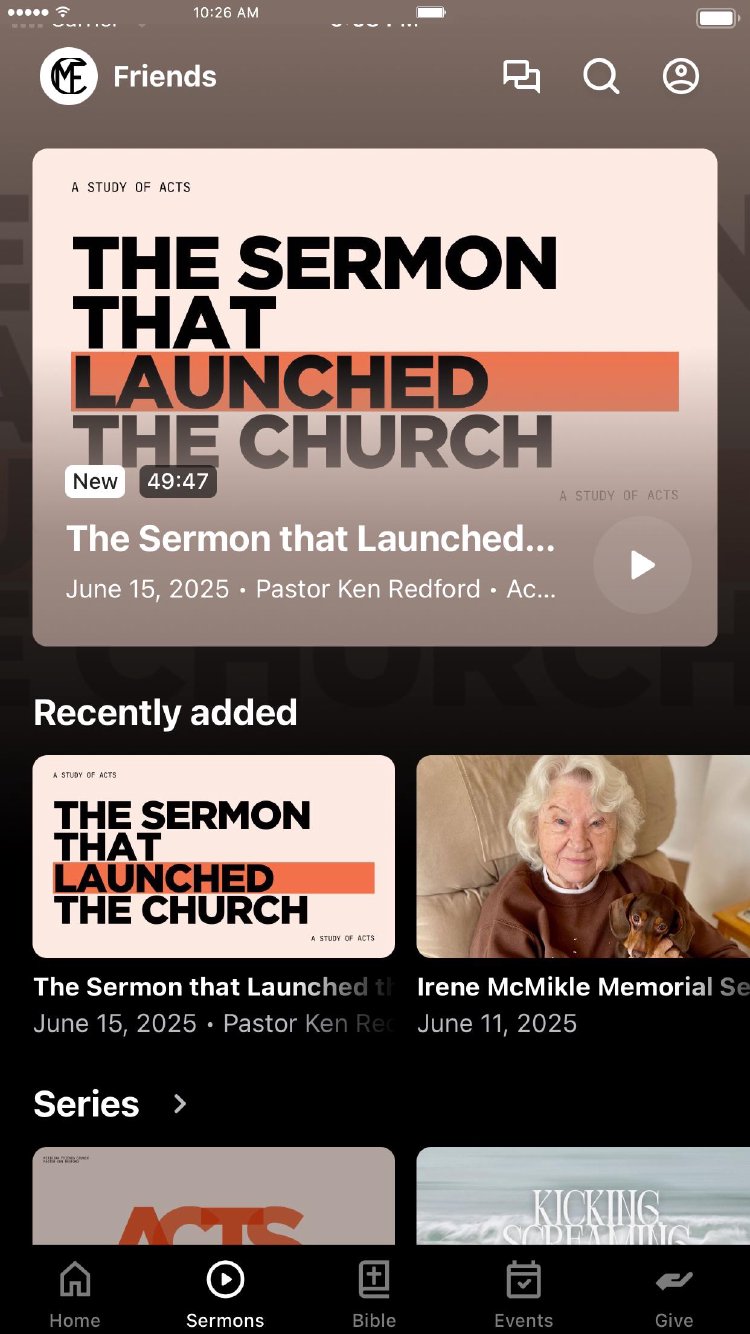Open the Events tab
Image resolution: width=750 pixels, height=1334 pixels.
click(523, 1294)
